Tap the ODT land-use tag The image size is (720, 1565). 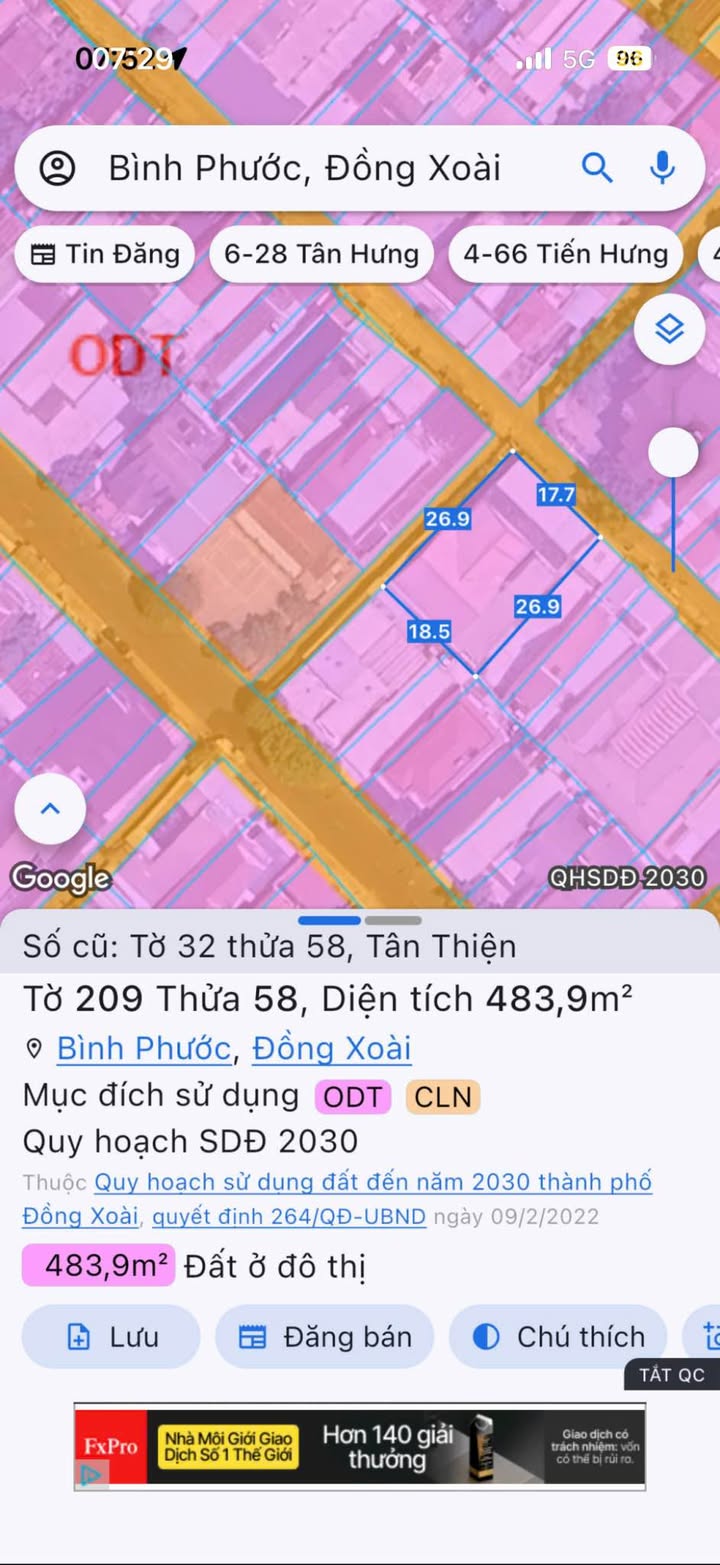tap(353, 1097)
